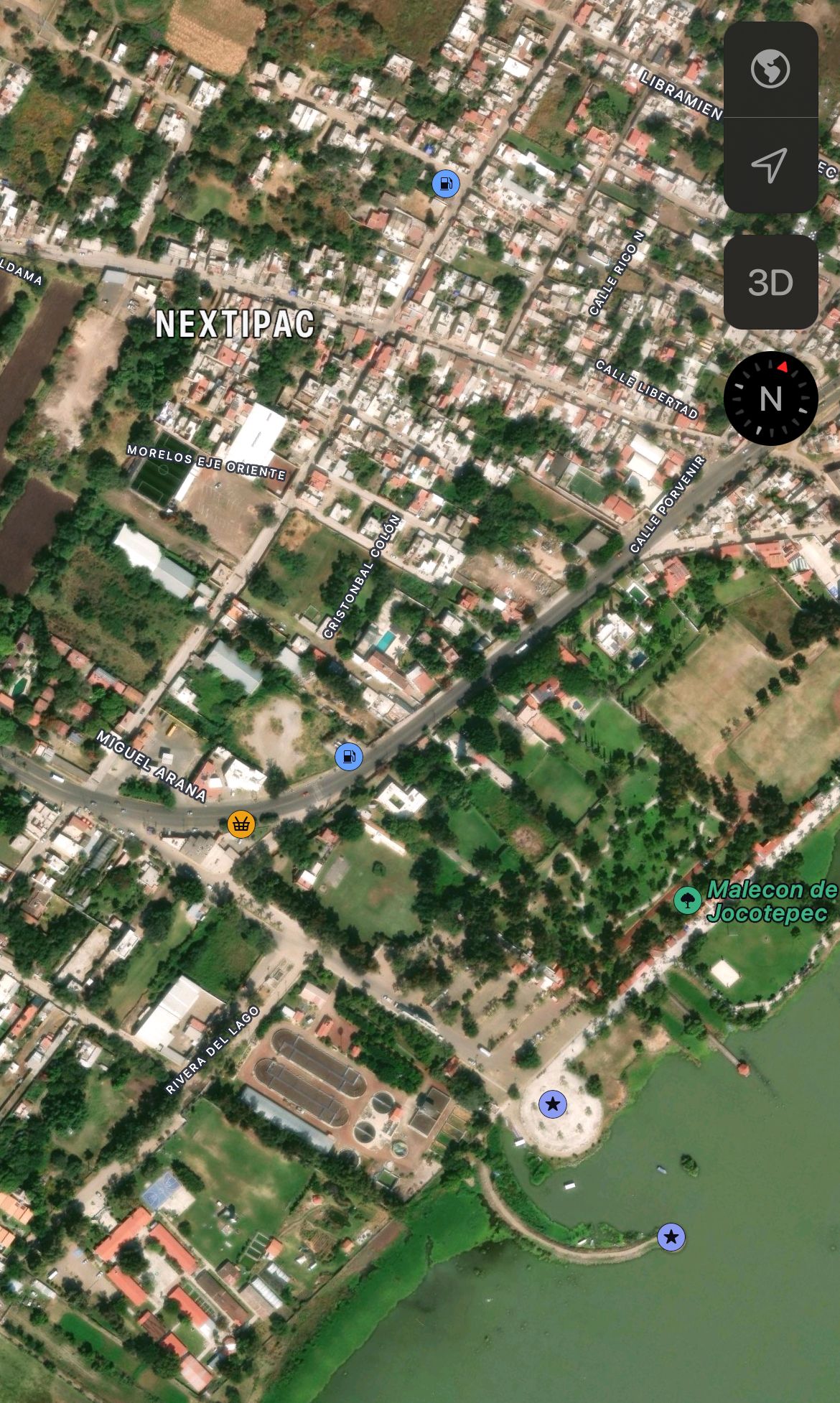Open Malecon de Jocotepec park marker
840x1403 pixels.
pos(688,900)
